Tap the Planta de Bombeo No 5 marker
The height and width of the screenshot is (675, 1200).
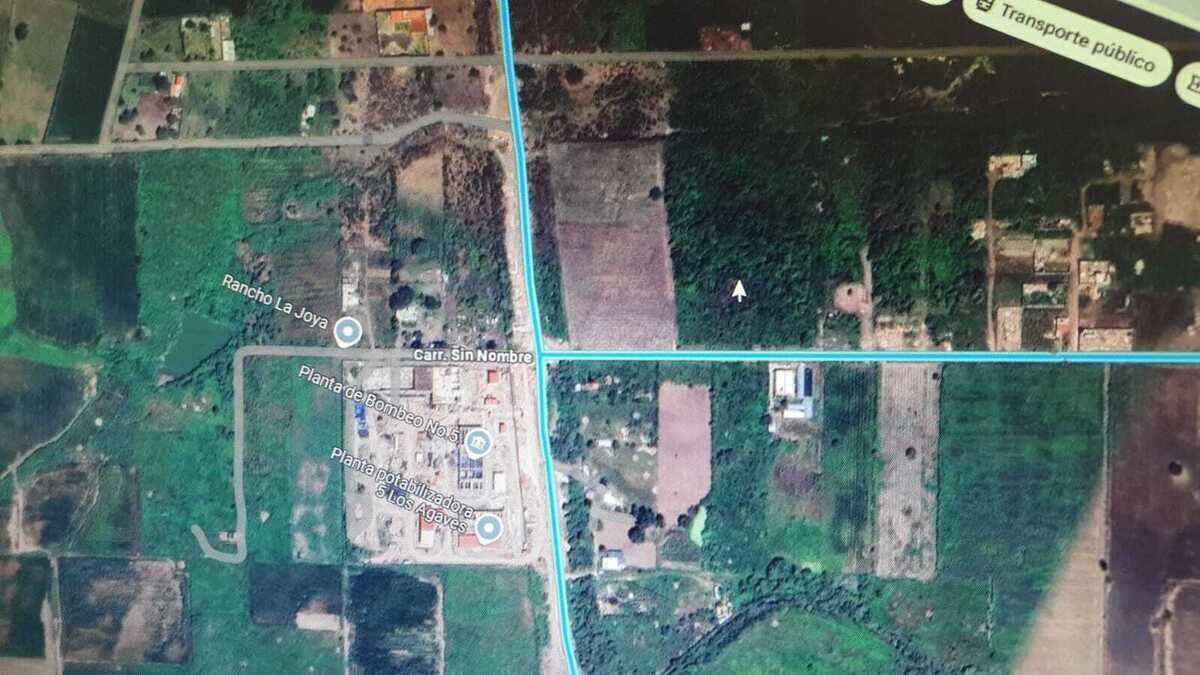click(479, 441)
